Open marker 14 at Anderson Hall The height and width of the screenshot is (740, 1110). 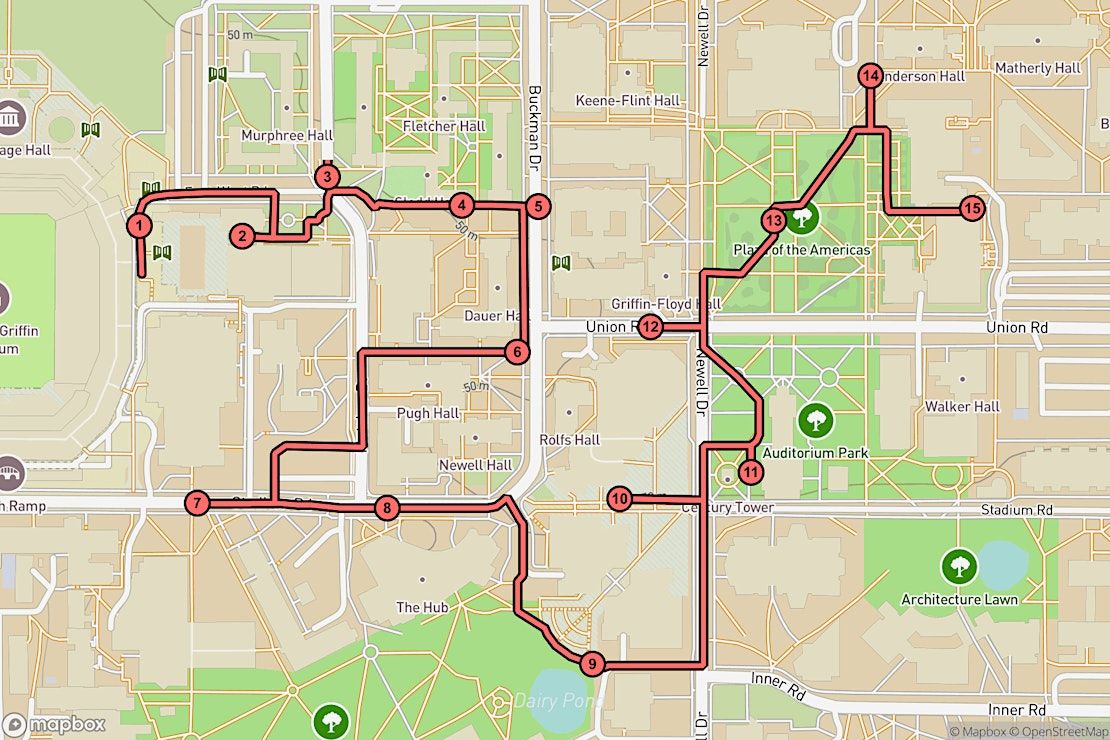point(870,76)
